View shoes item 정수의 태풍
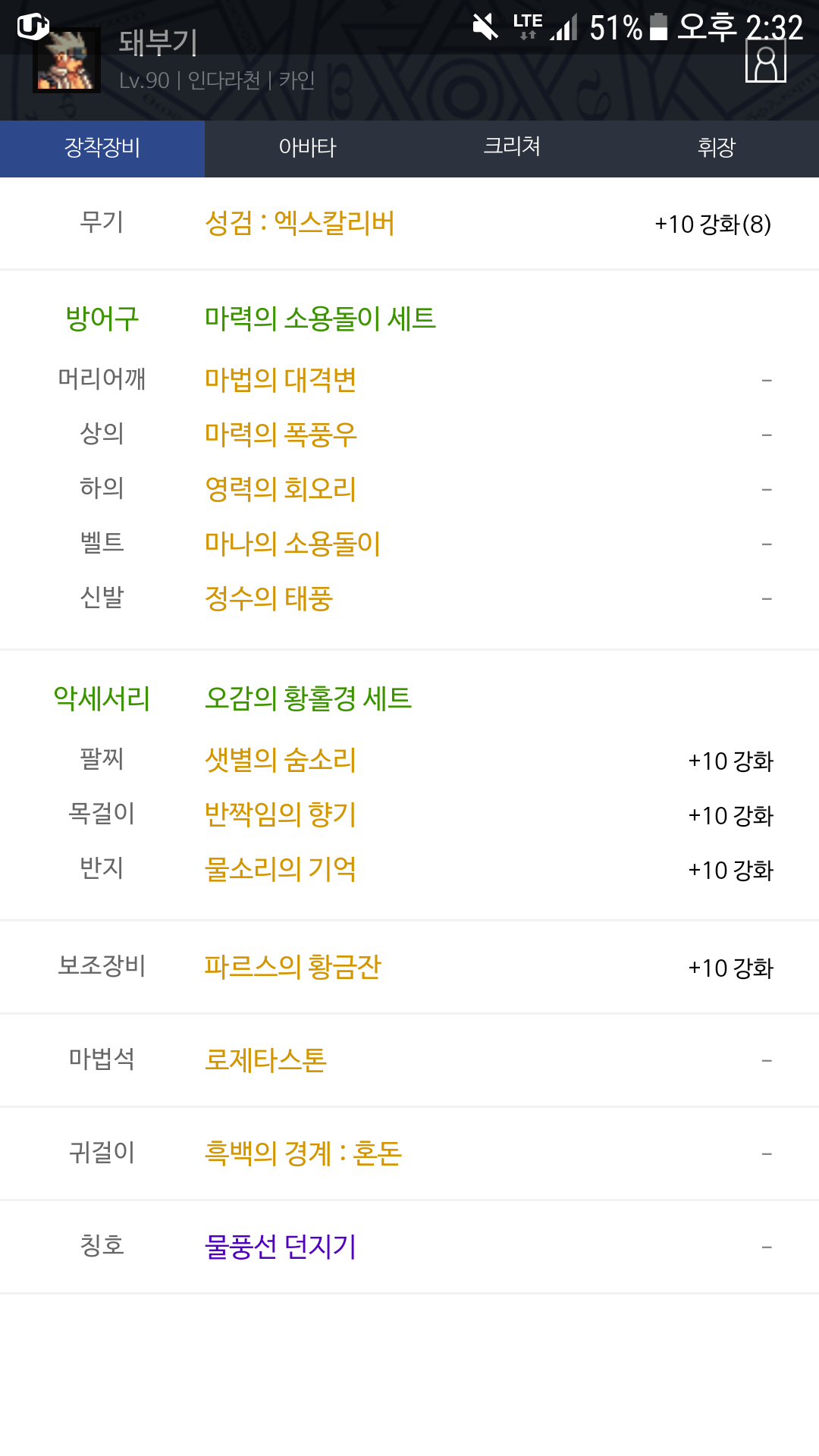This screenshot has width=819, height=1456. pyautogui.click(x=268, y=598)
